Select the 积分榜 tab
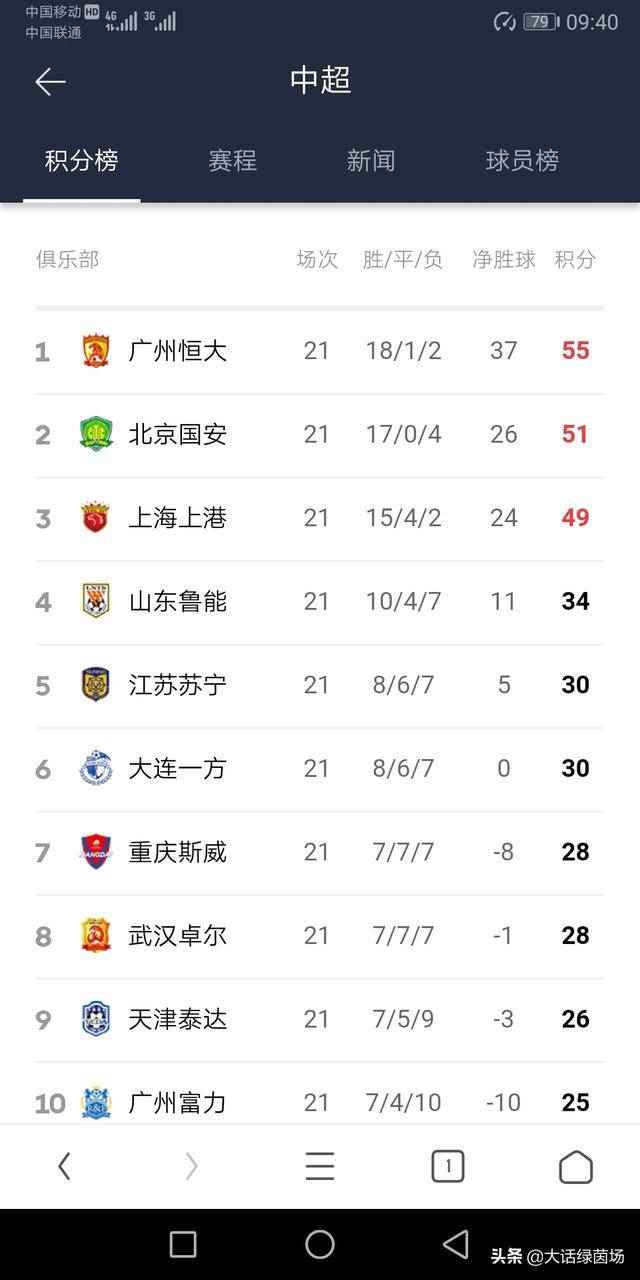Image resolution: width=640 pixels, height=1280 pixels. coord(82,160)
